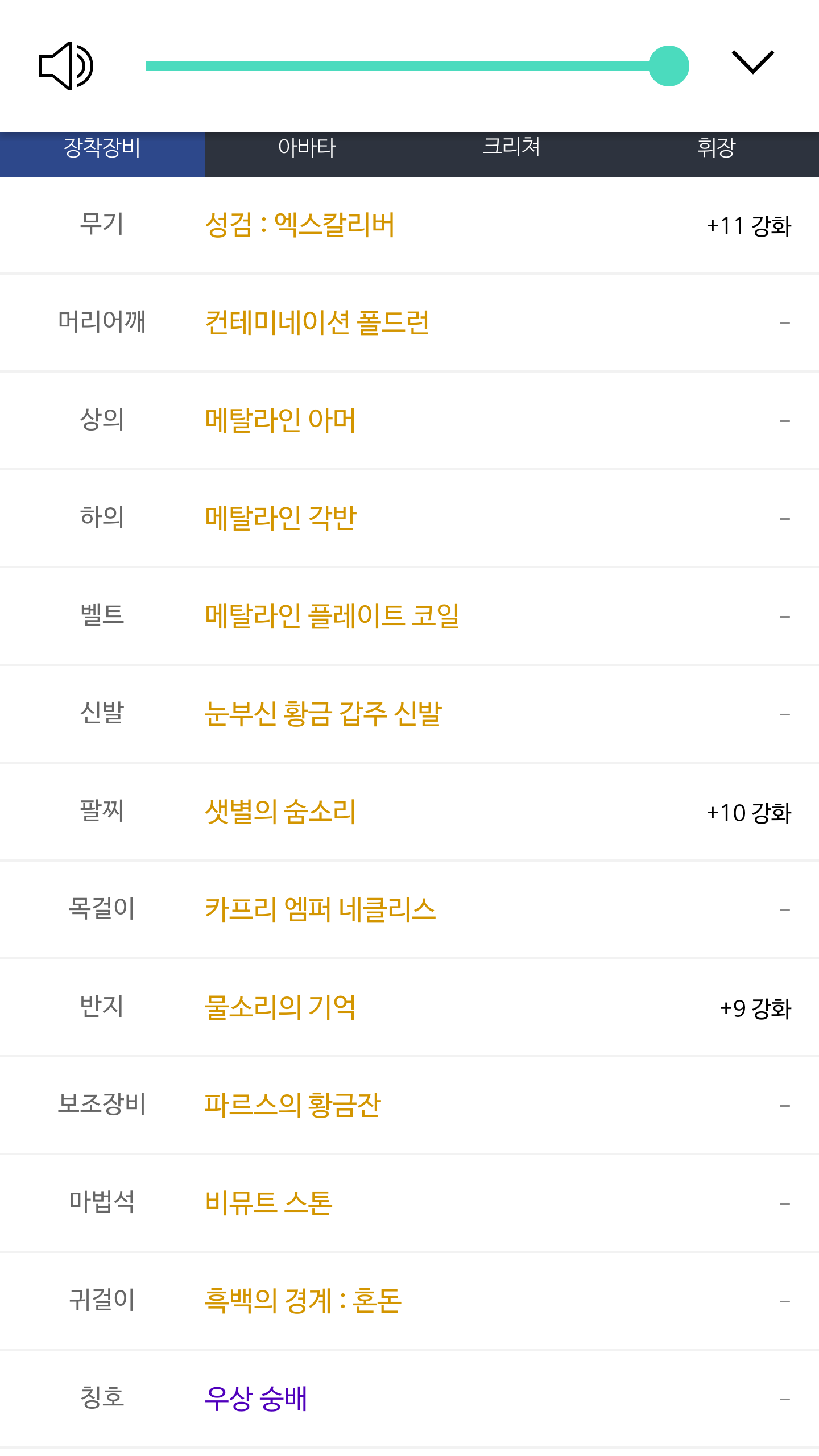Open earring 흑백의 경계 : 혼돈

[303, 1301]
